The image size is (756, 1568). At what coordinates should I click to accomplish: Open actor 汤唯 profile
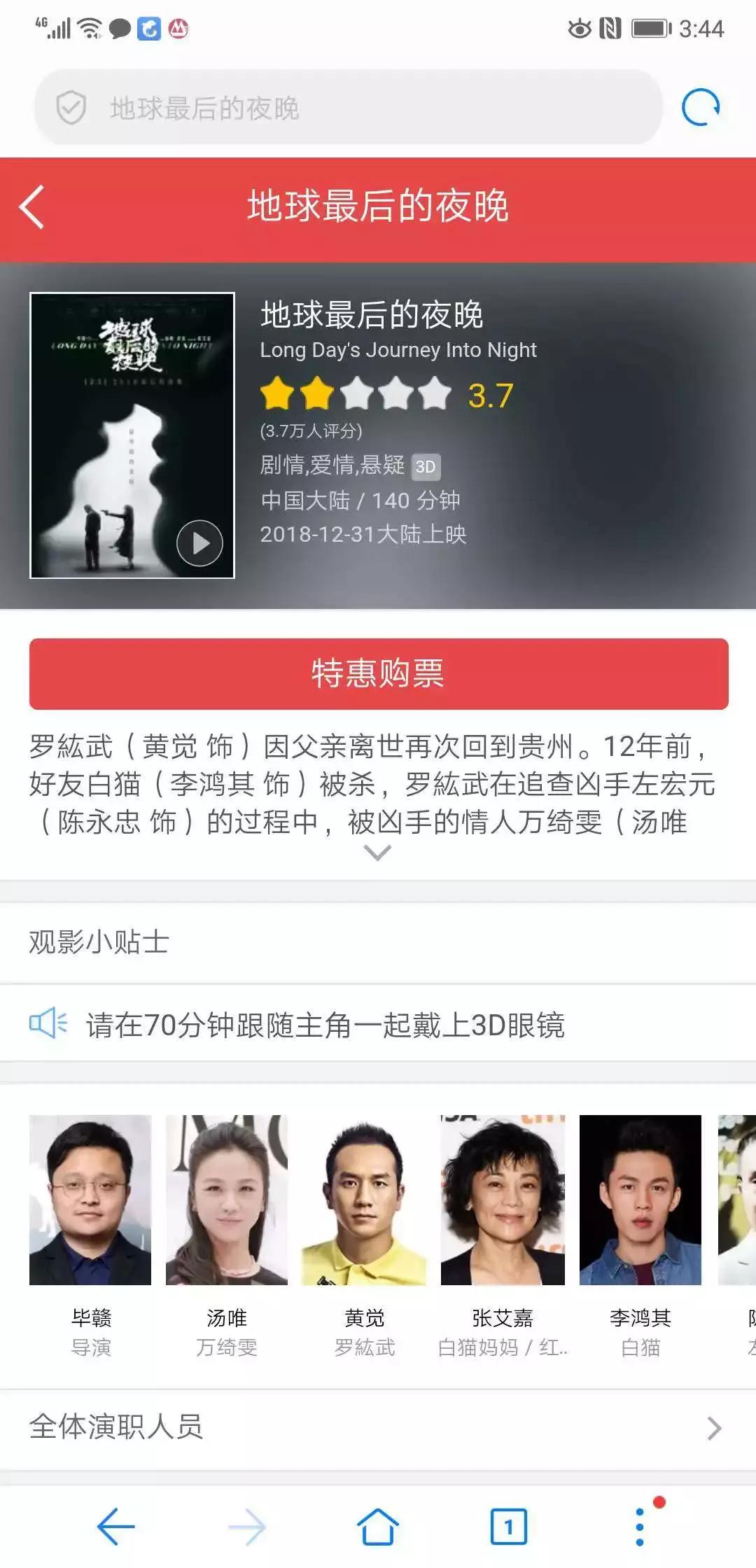[227, 1201]
